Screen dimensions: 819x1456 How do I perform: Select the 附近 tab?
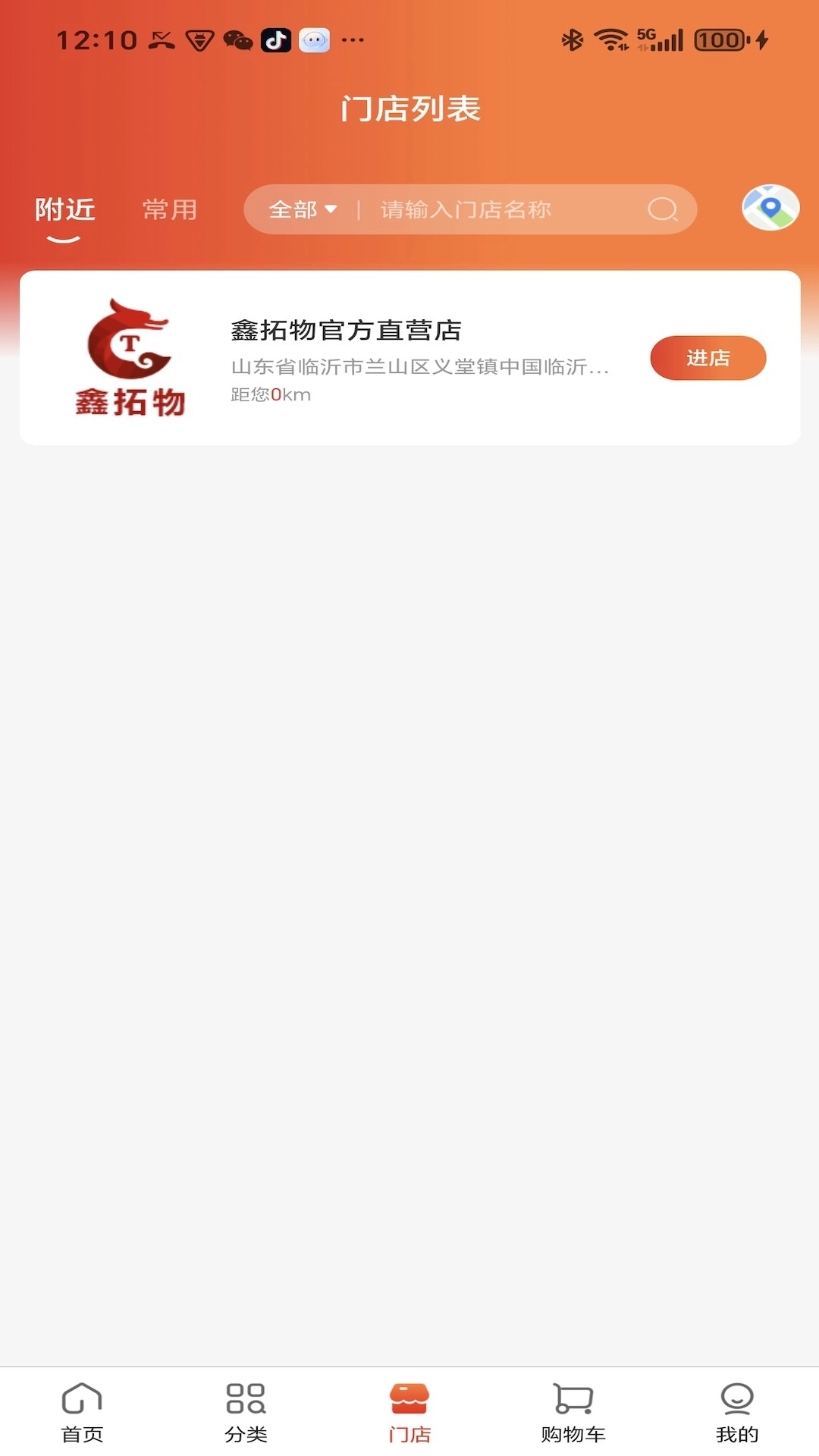pyautogui.click(x=64, y=211)
